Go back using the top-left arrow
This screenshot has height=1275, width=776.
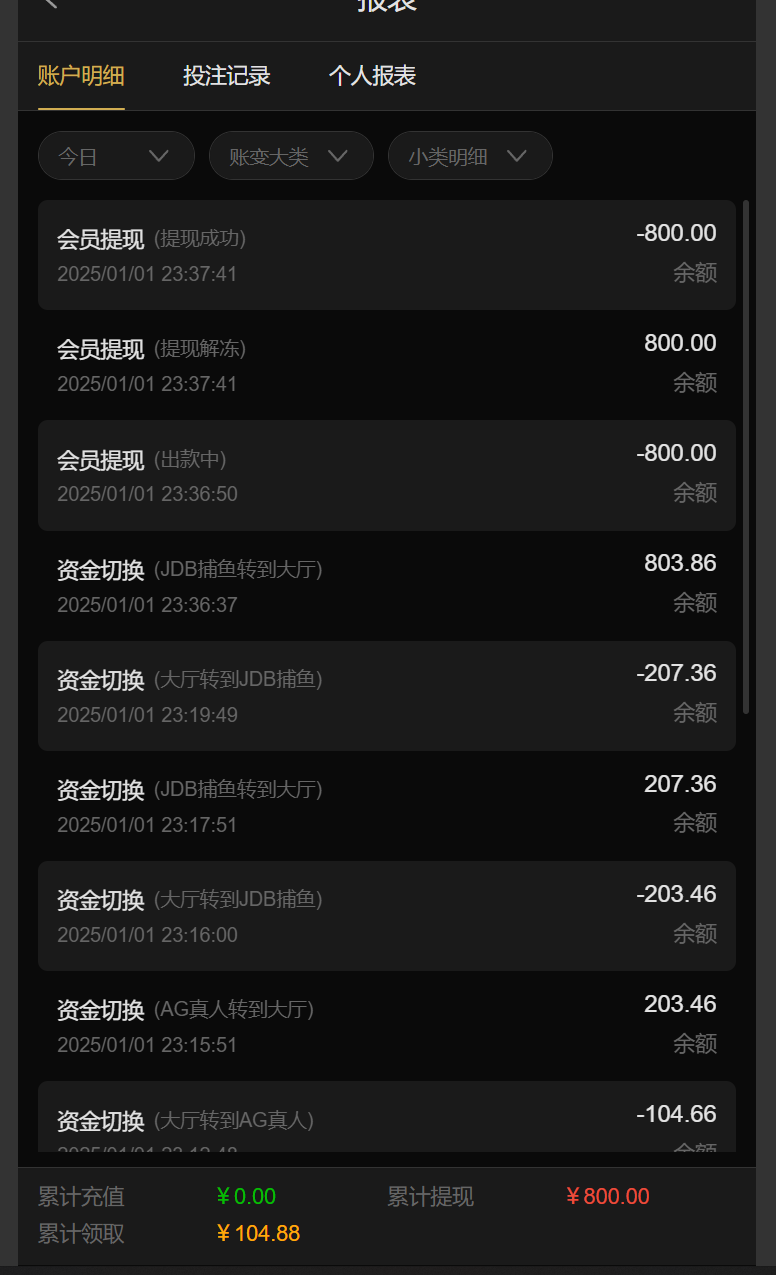coord(51,4)
